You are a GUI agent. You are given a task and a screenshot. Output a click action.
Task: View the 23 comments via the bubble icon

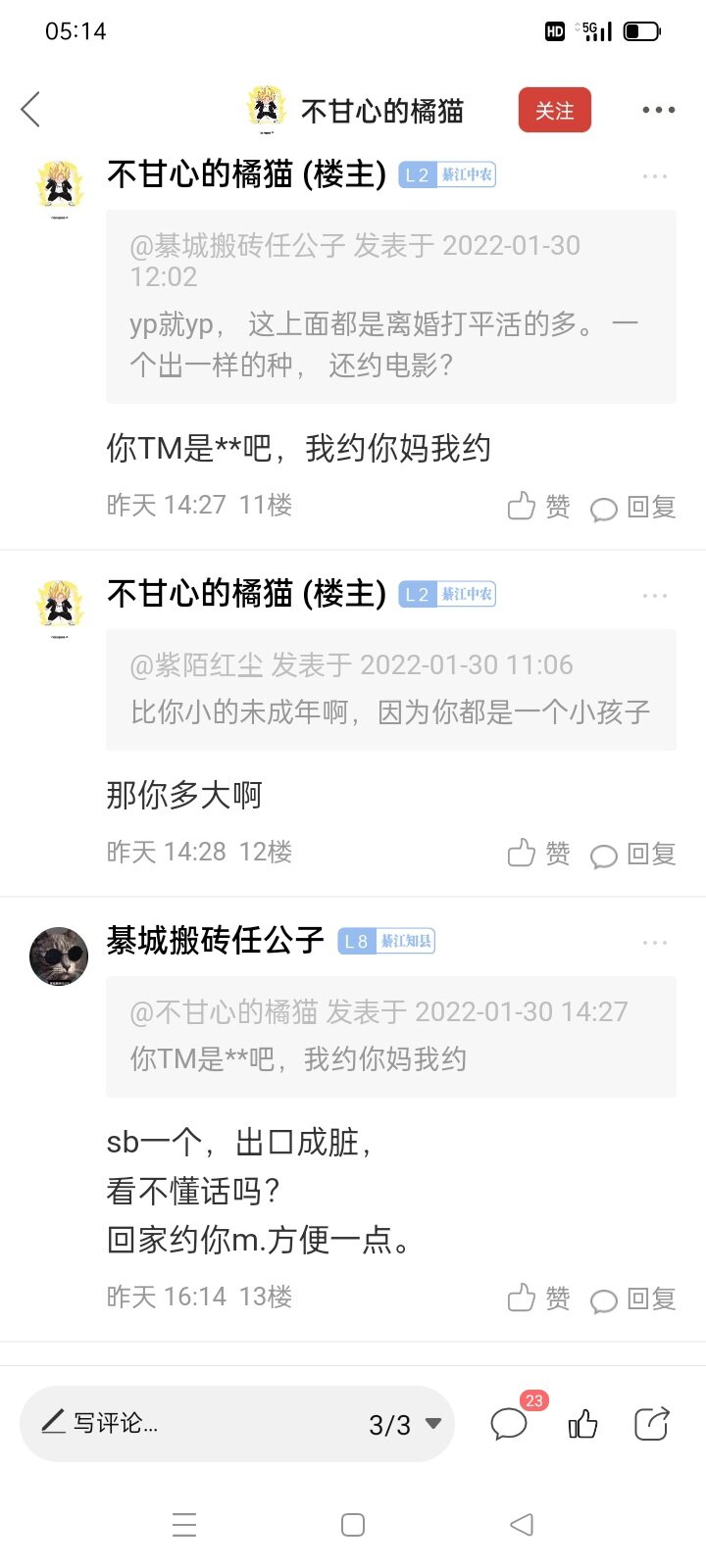(x=510, y=1423)
